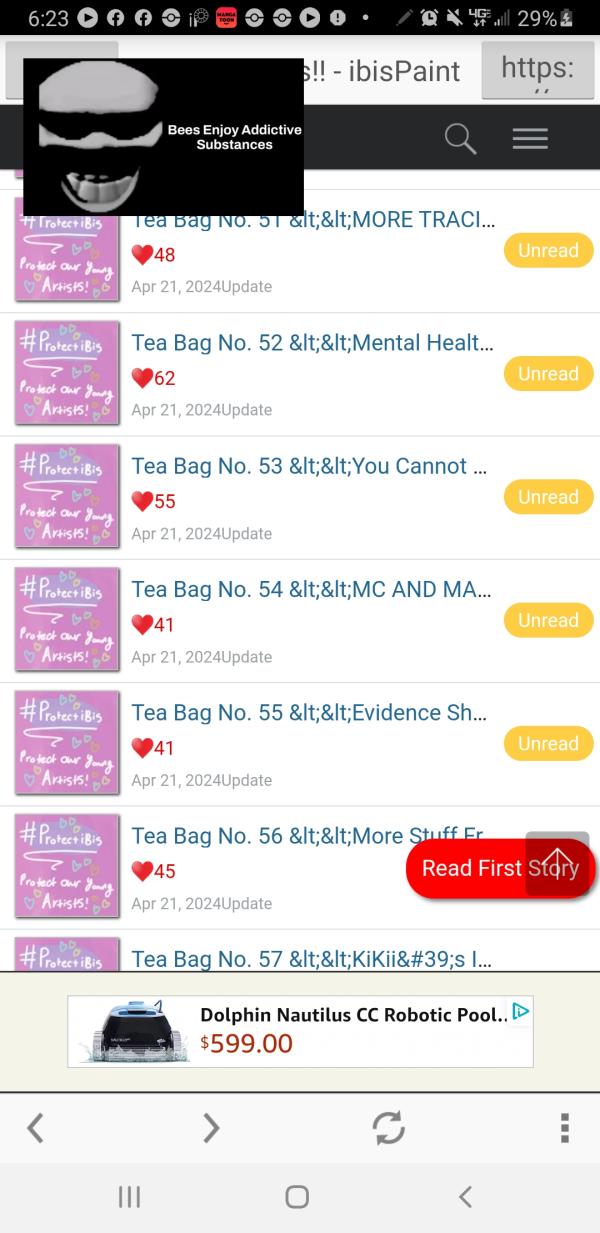Go to the phone home screen
The width and height of the screenshot is (600, 1233).
click(297, 1197)
